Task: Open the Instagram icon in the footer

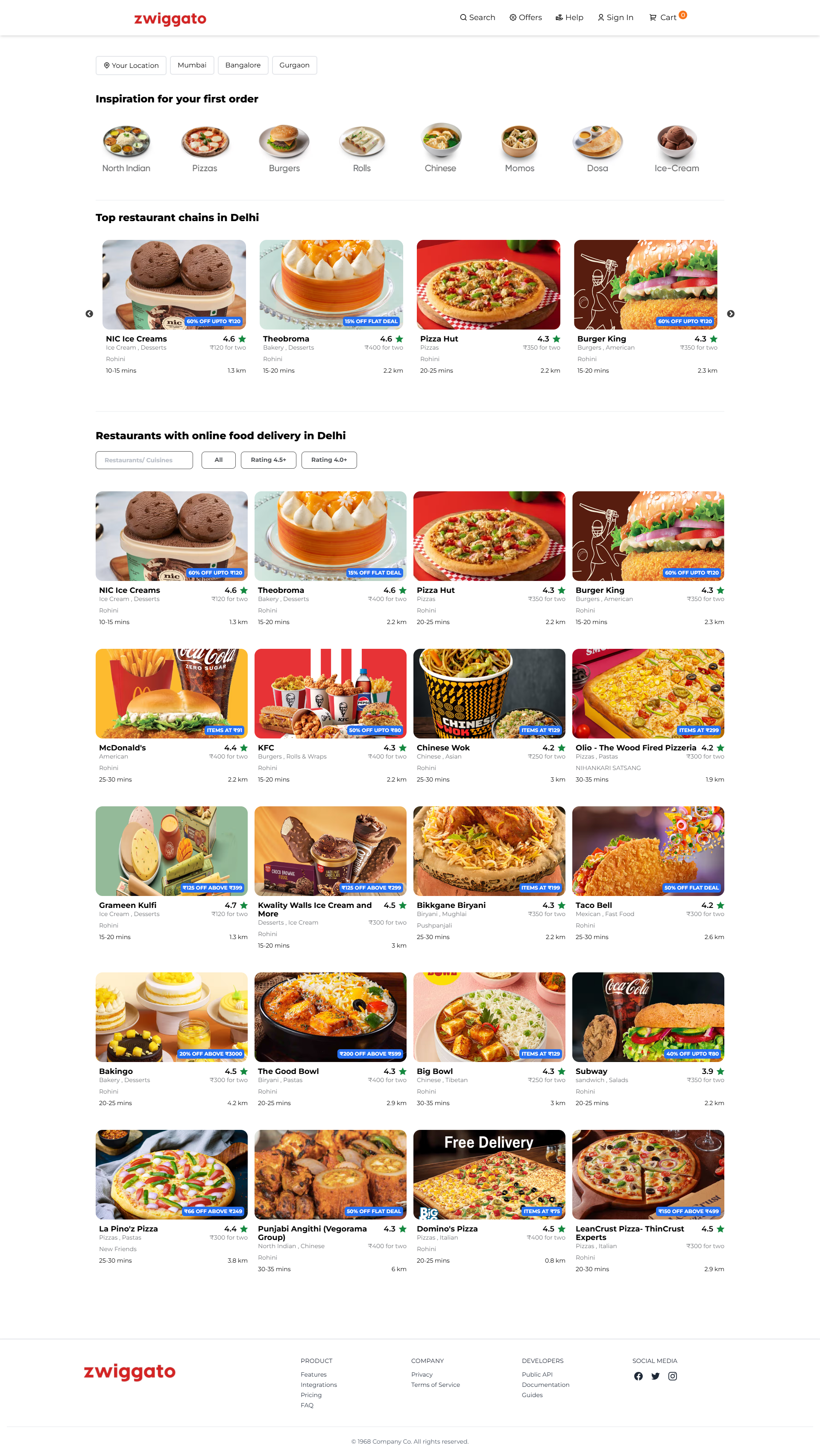Action: 672,1376
